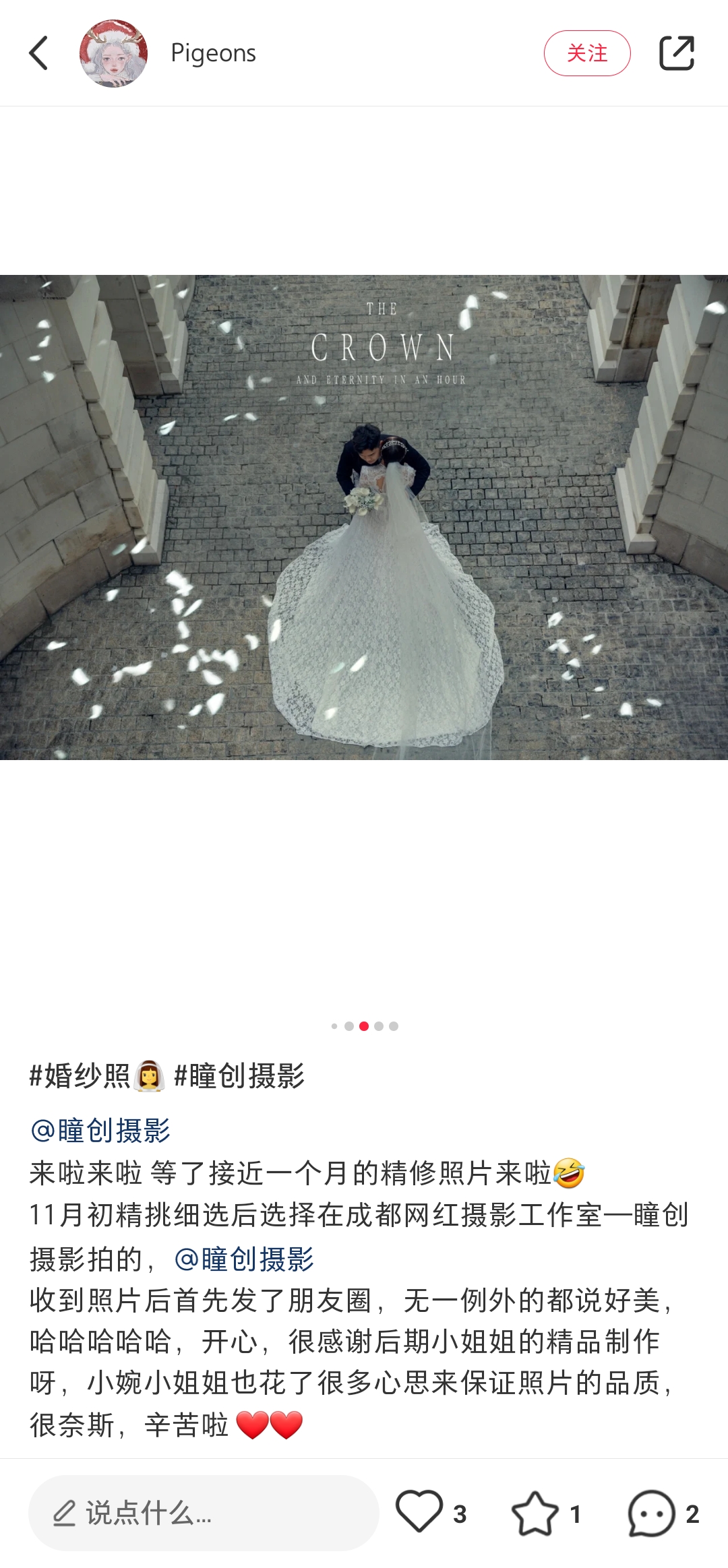Viewport: 728px width, 1568px height.
Task: Follow Pigeons with the 关注 button
Action: [586, 53]
